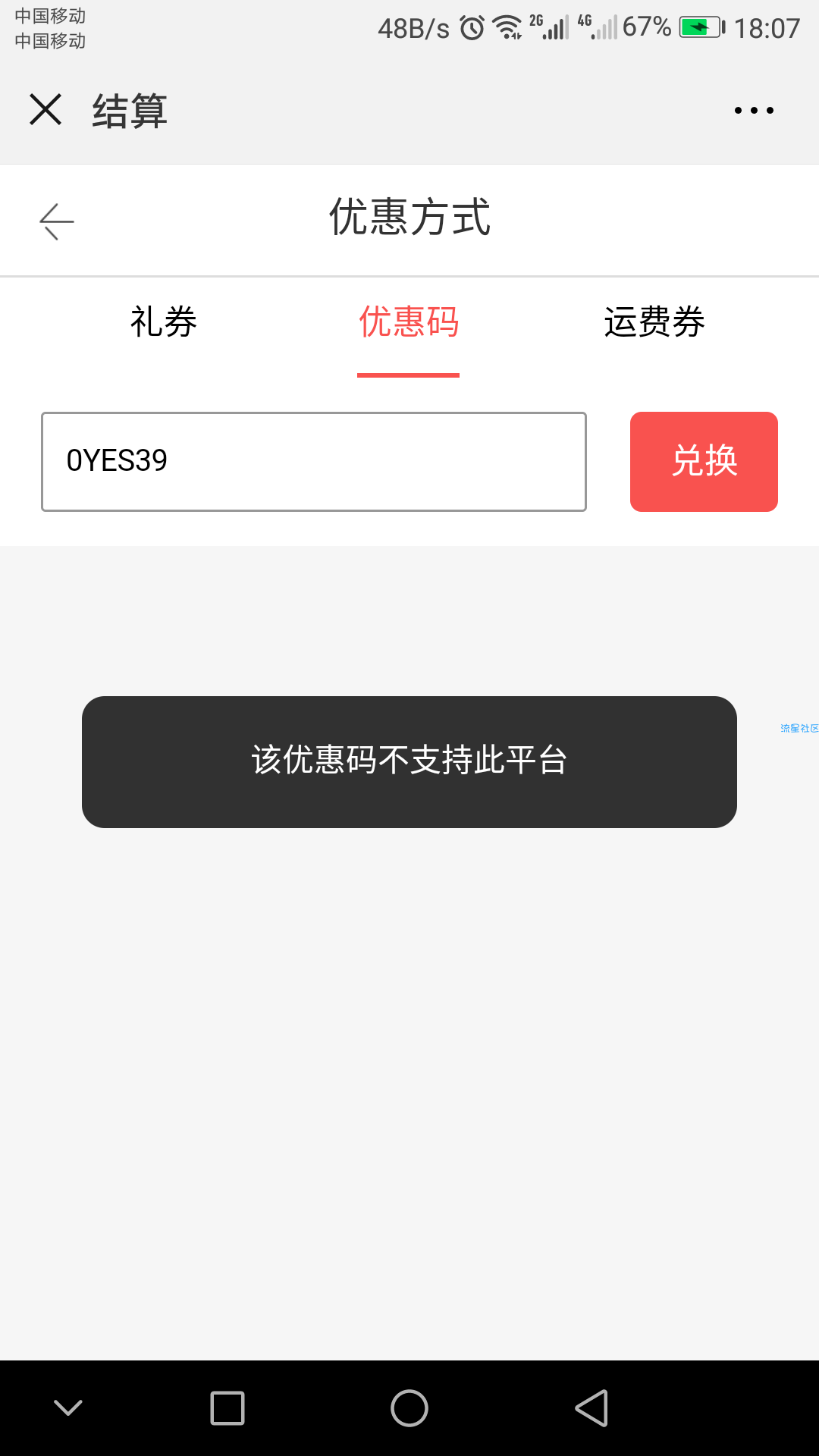Image resolution: width=819 pixels, height=1456 pixels.
Task: Switch to the 运费券 tab
Action: [x=654, y=322]
